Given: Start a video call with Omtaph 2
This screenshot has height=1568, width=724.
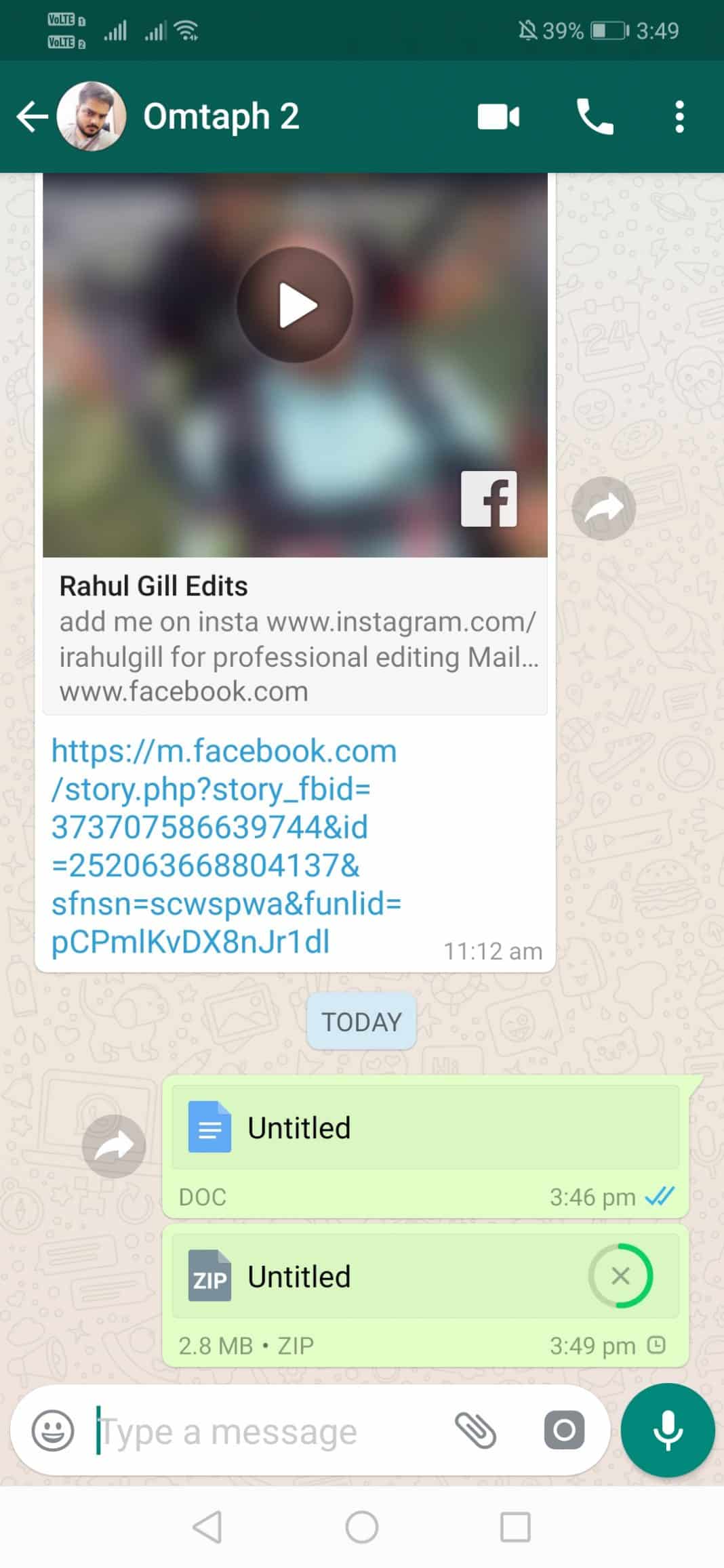Looking at the screenshot, I should coord(498,117).
